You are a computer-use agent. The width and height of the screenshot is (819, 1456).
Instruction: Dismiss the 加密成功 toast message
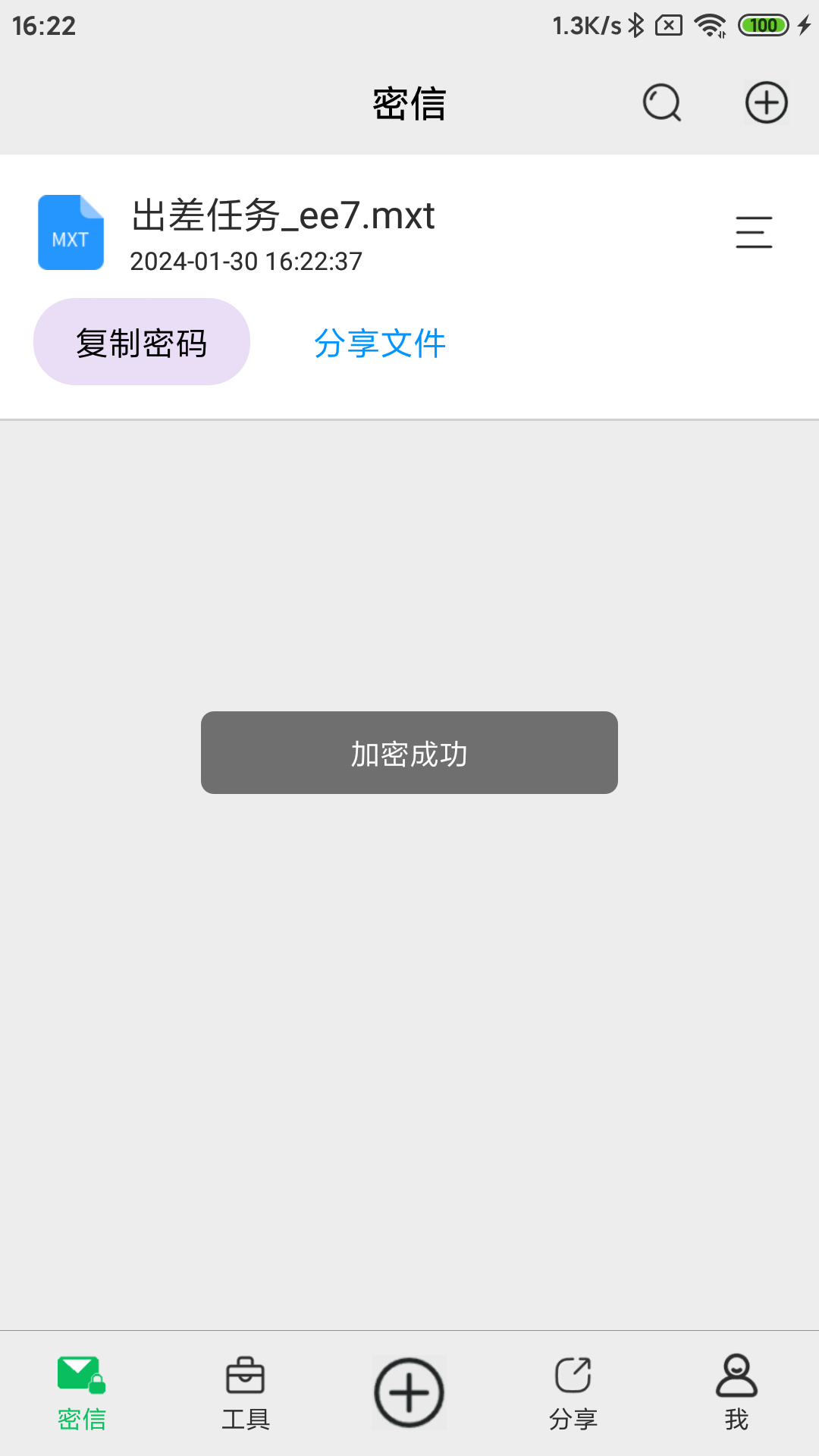409,752
